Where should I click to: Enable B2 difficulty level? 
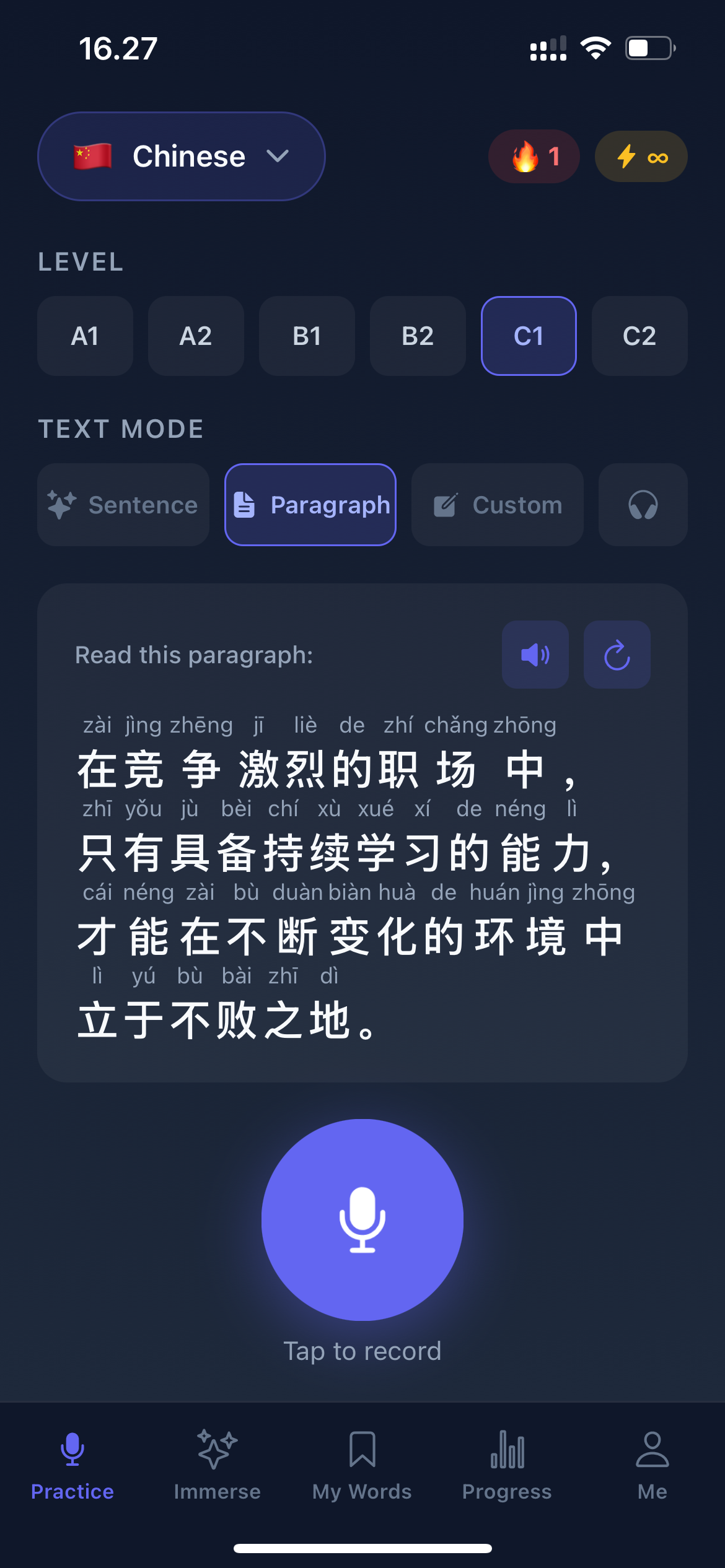coord(417,336)
